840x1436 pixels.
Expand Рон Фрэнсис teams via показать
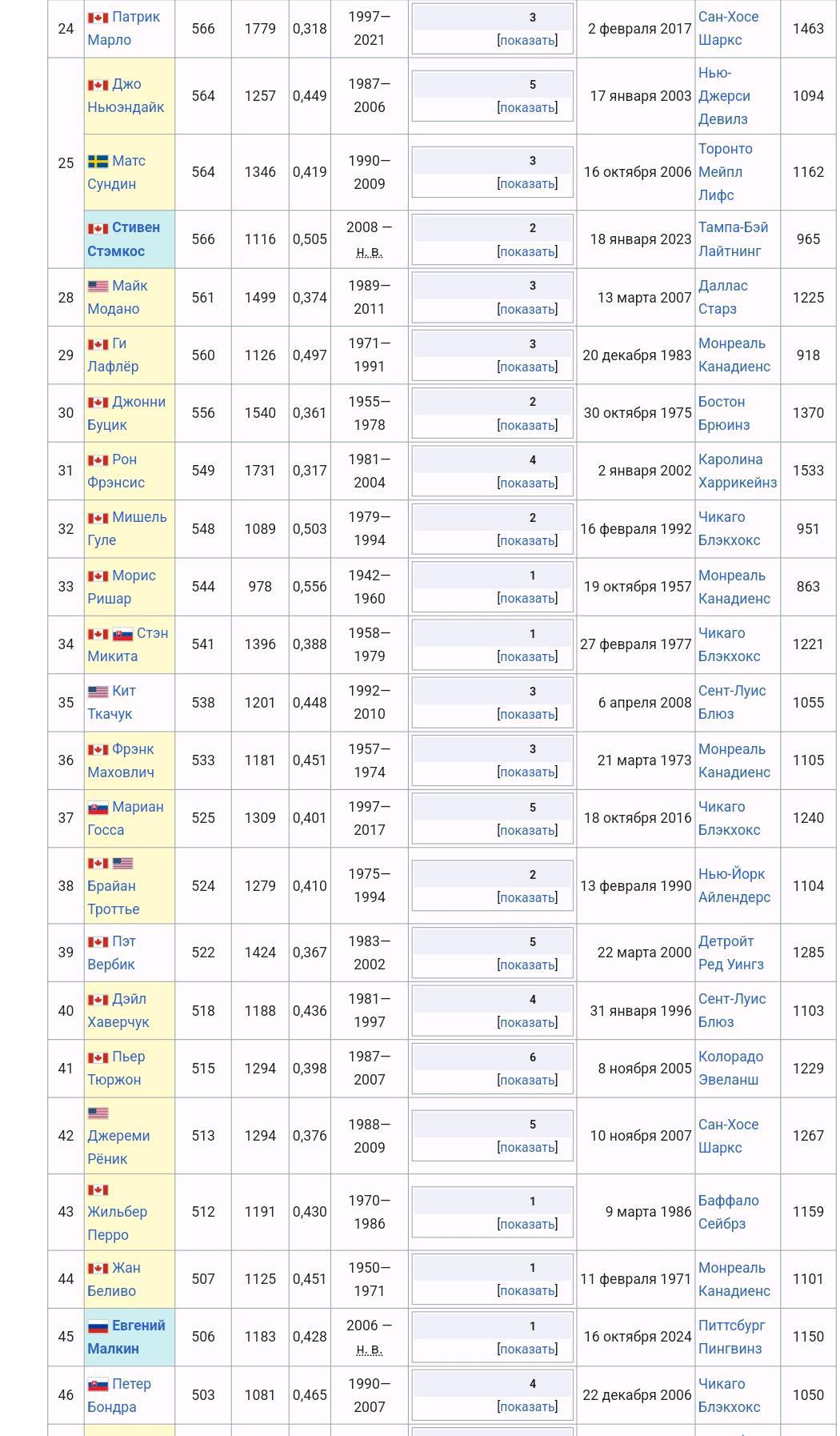click(526, 483)
